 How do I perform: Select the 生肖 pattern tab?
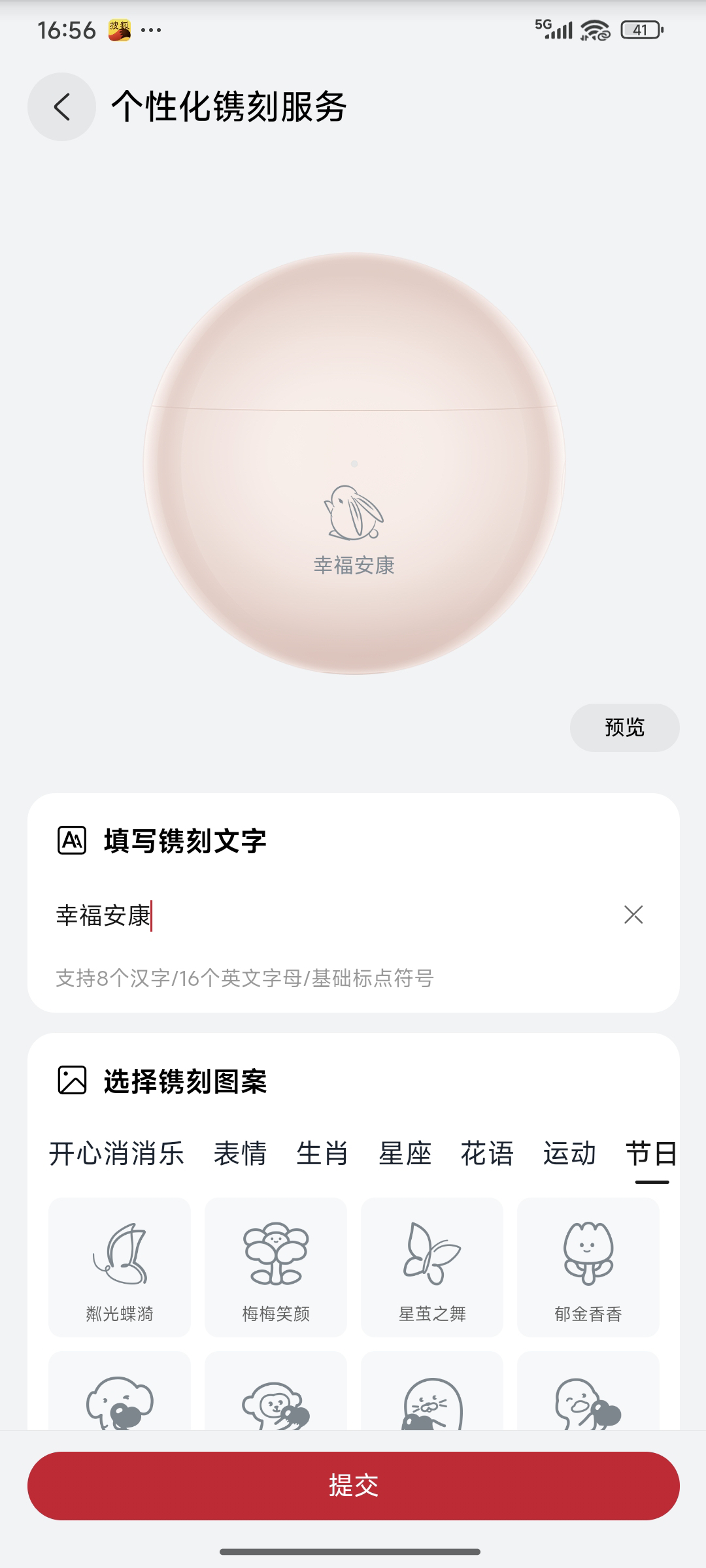click(x=322, y=1153)
